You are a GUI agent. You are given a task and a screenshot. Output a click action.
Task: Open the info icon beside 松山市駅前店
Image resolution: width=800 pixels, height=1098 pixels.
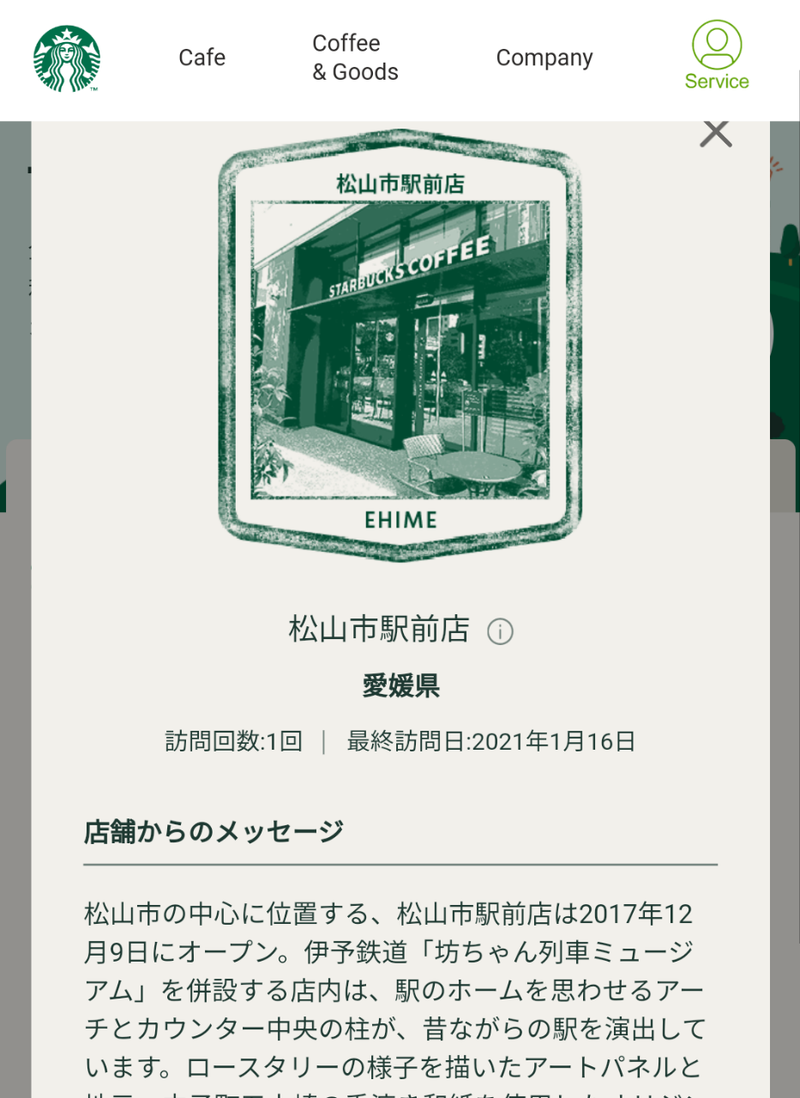click(500, 632)
